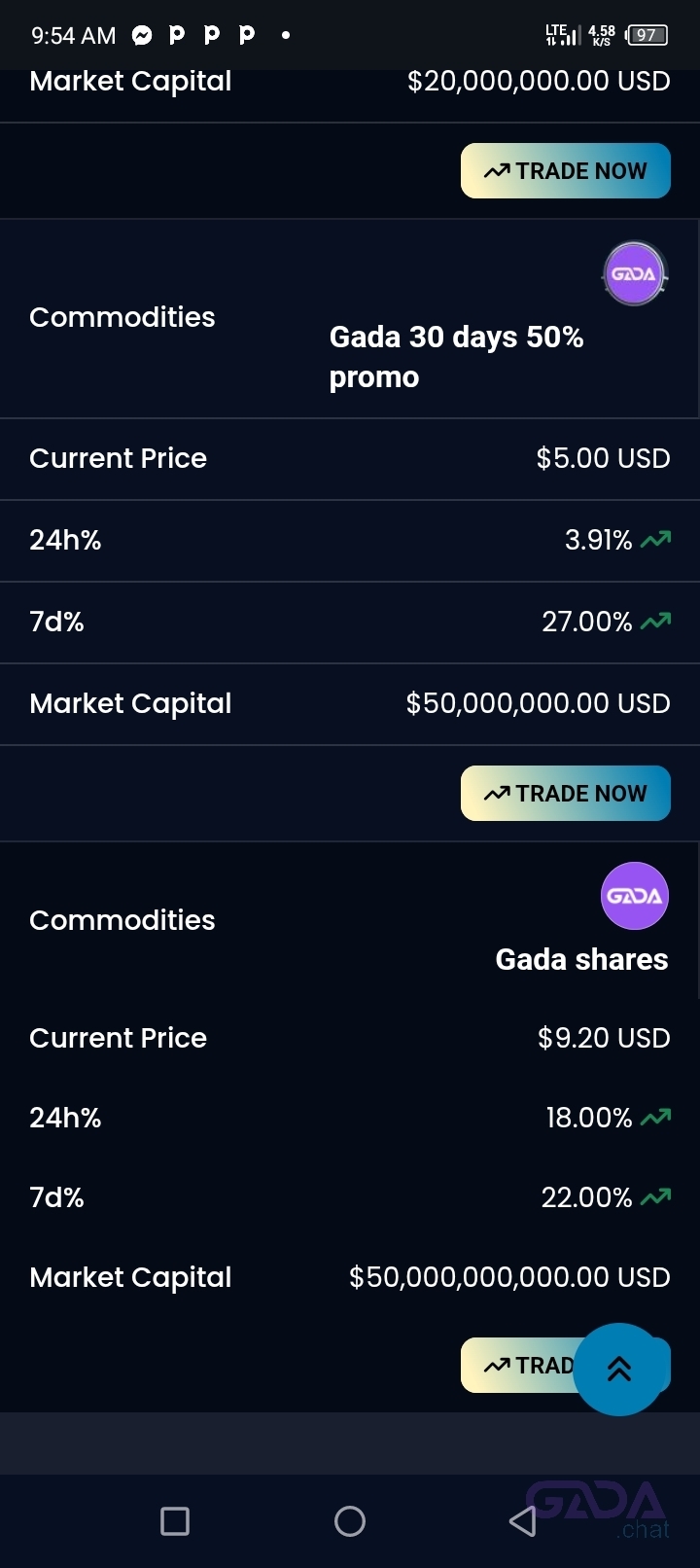Tap TRADE NOW for Gada 30 days 50% promo
The image size is (700, 1568).
click(565, 793)
